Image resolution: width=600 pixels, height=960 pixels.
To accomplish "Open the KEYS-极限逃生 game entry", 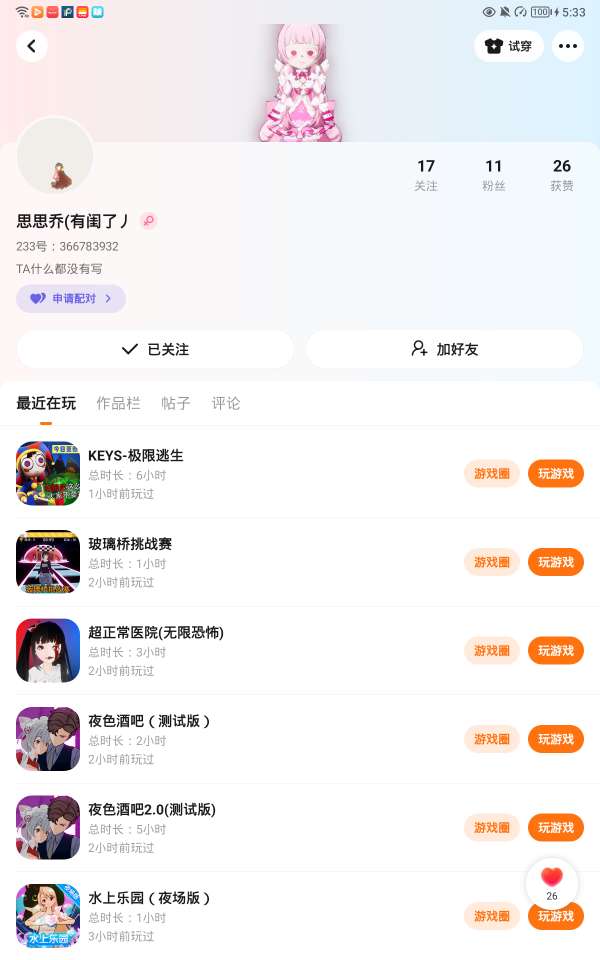I will click(136, 456).
